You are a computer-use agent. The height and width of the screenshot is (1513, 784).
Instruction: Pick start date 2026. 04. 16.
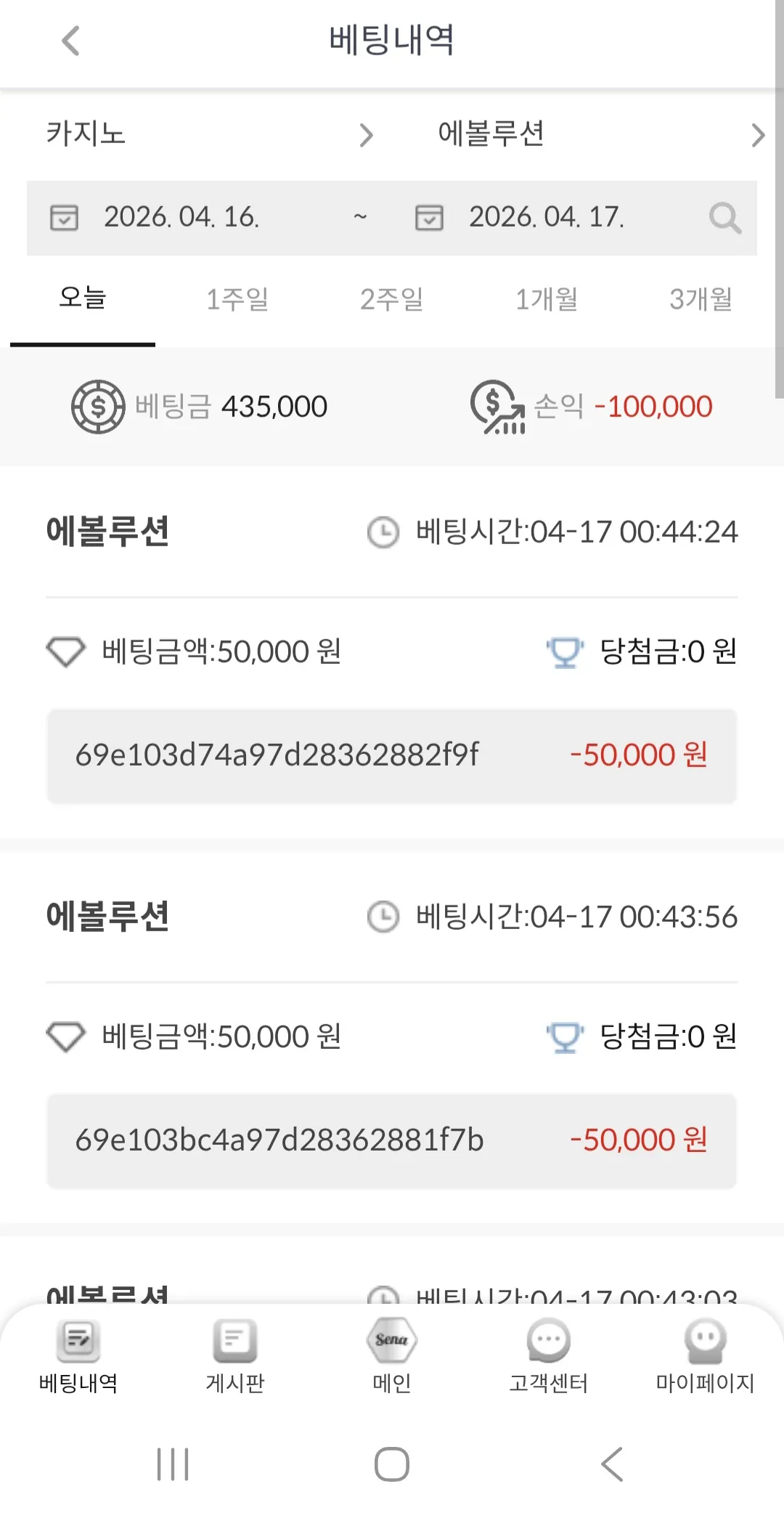point(181,217)
